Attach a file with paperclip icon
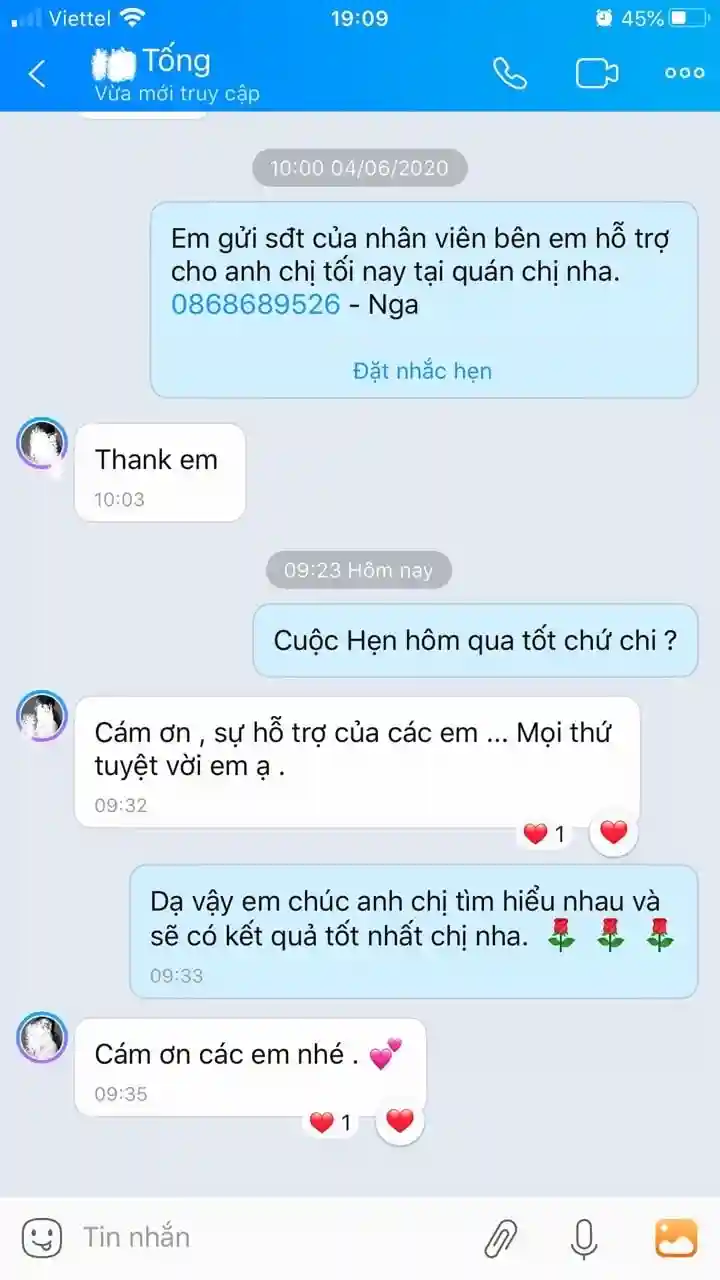The image size is (720, 1280). pos(501,1238)
